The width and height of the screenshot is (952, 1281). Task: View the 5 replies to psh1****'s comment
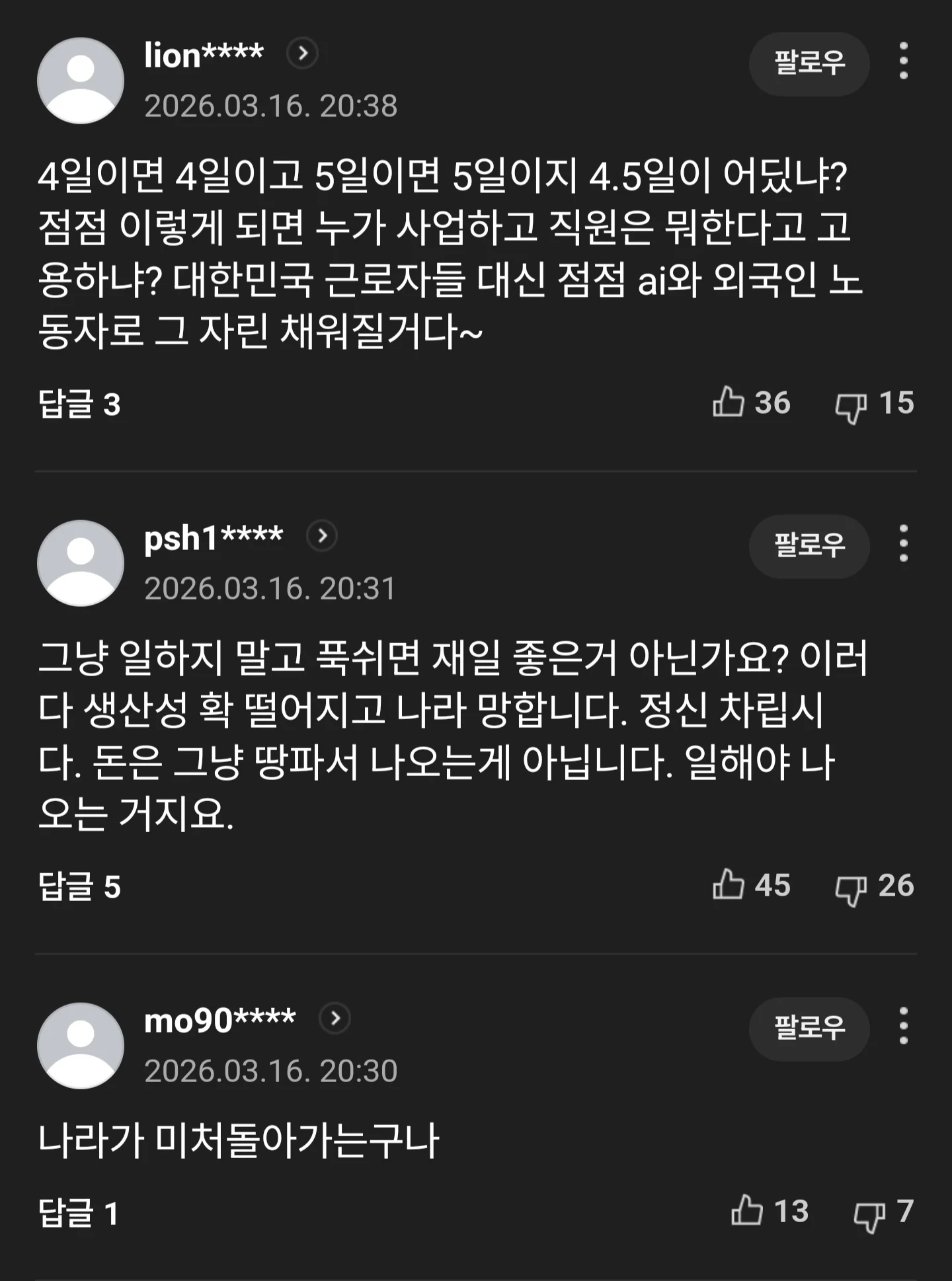pyautogui.click(x=79, y=886)
